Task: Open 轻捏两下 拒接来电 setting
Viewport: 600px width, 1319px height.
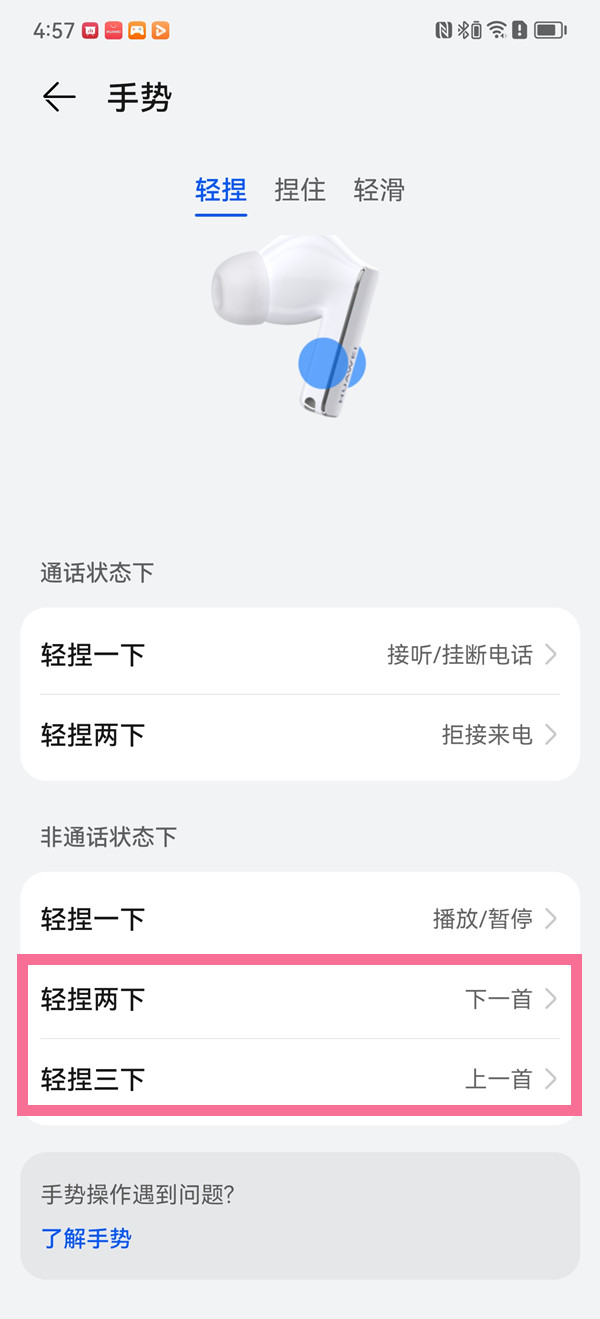Action: [x=300, y=736]
